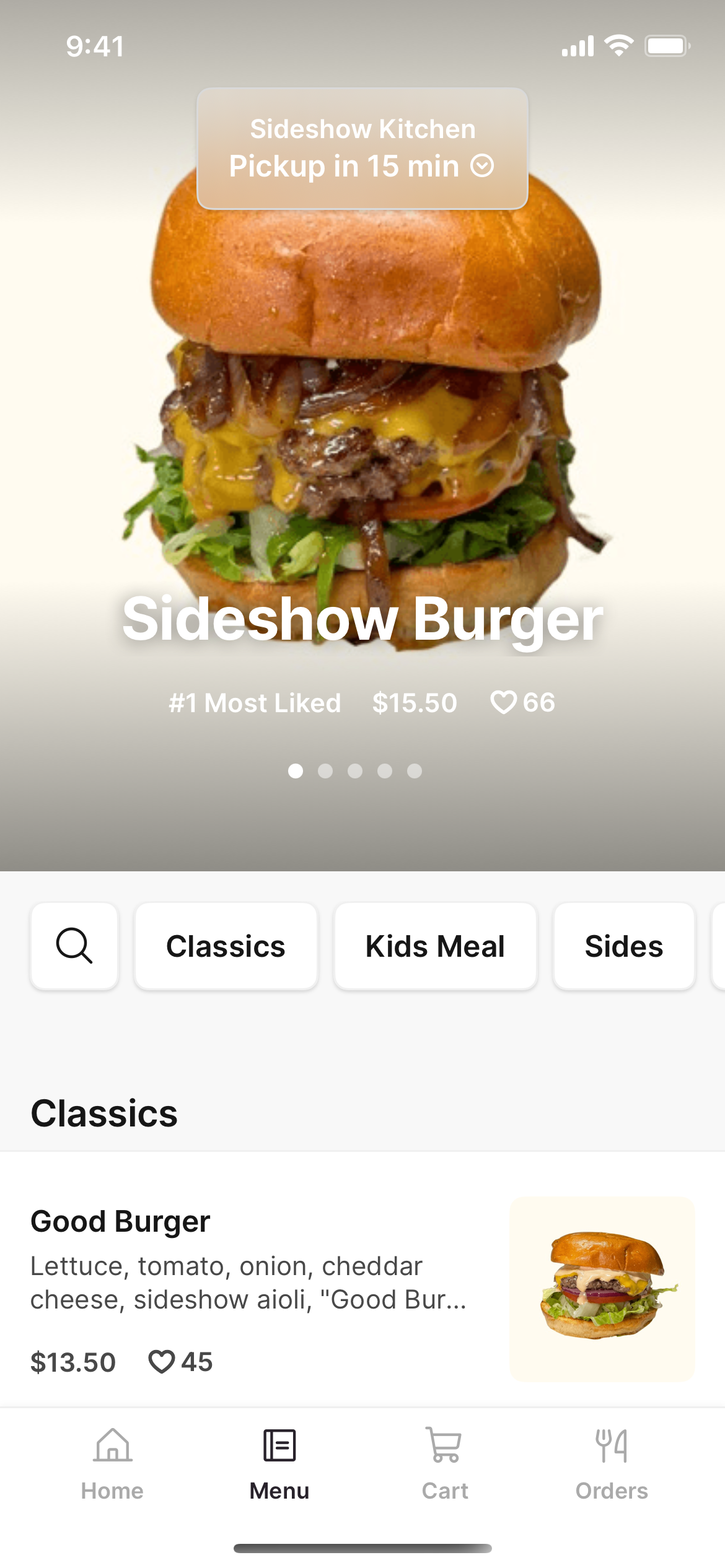View the Orders tab

tap(612, 1464)
